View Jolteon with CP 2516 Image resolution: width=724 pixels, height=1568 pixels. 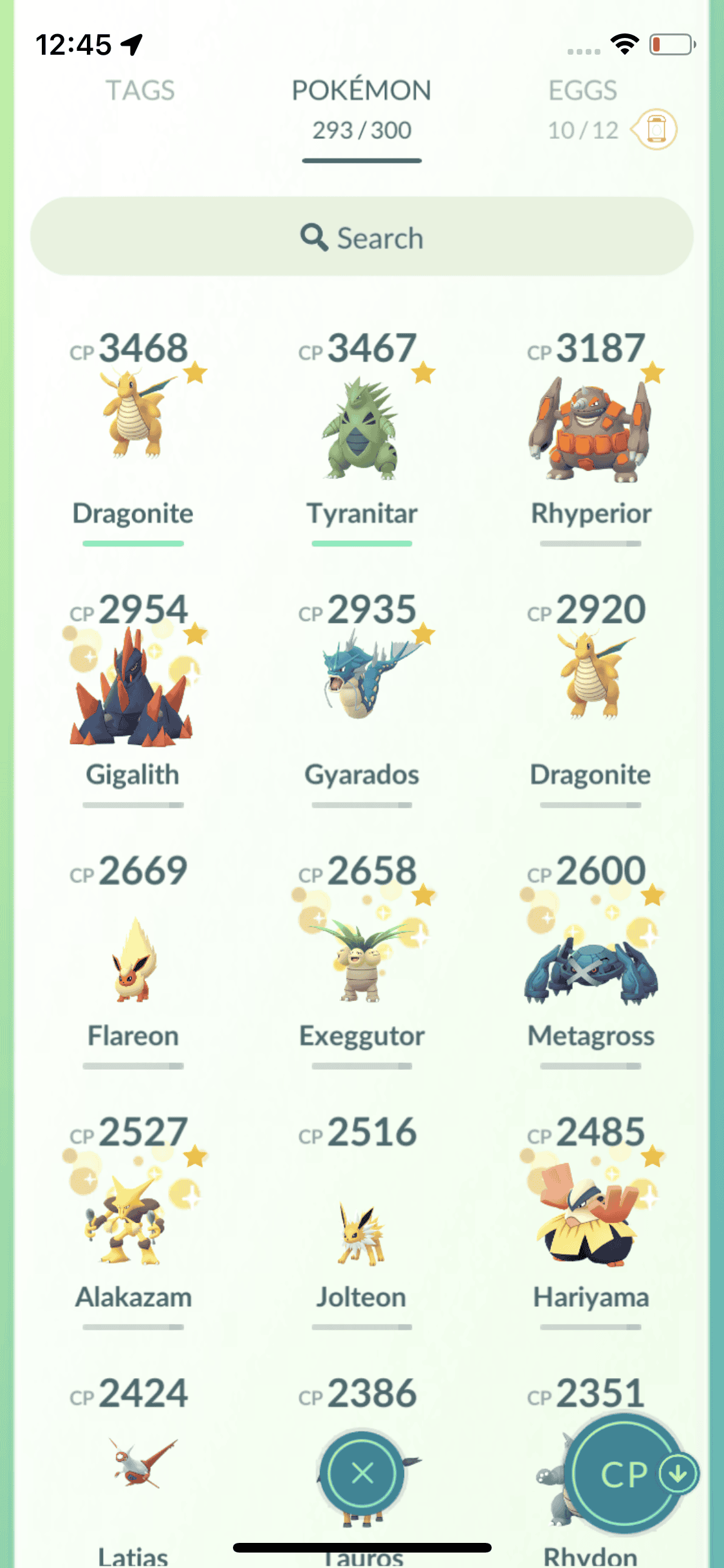[362, 1233]
